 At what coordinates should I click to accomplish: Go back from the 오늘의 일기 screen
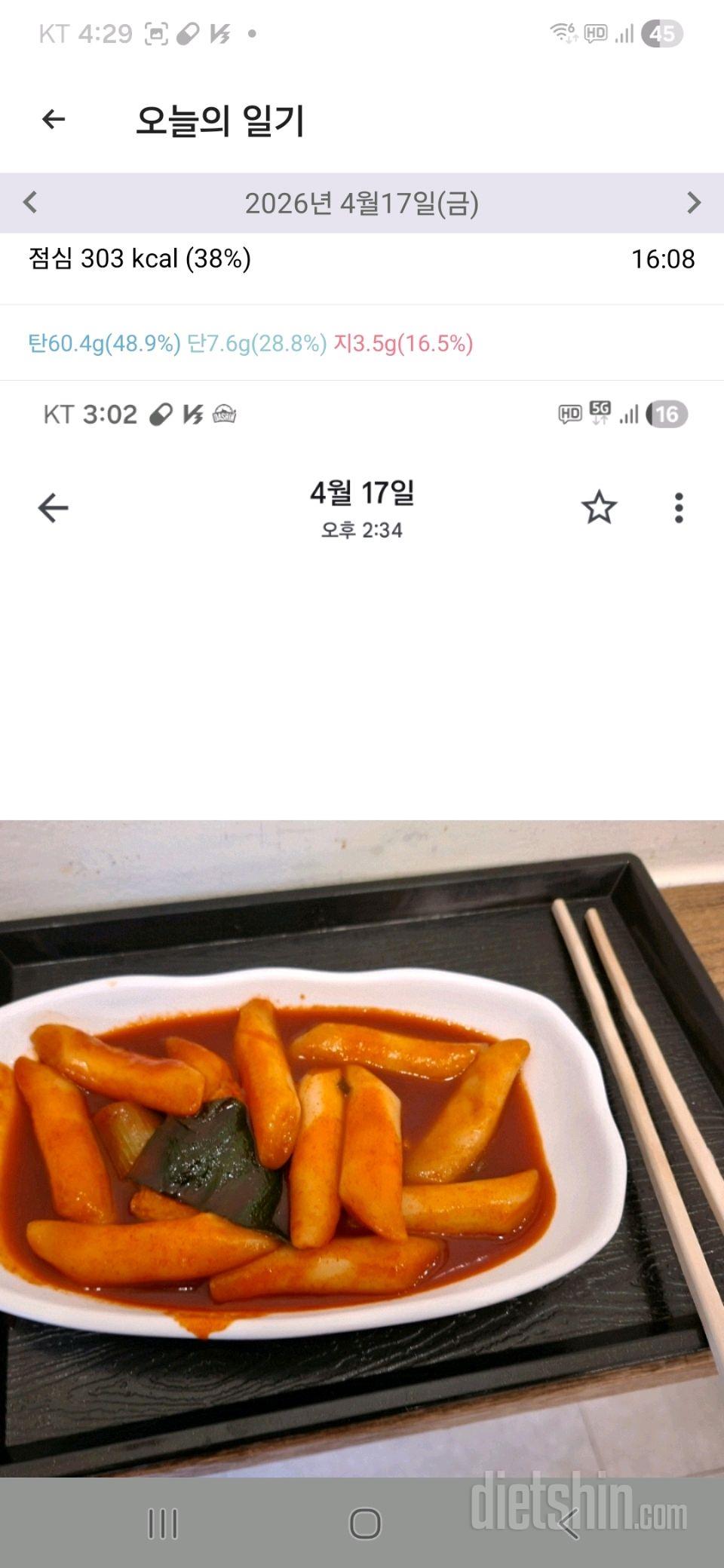click(x=54, y=119)
